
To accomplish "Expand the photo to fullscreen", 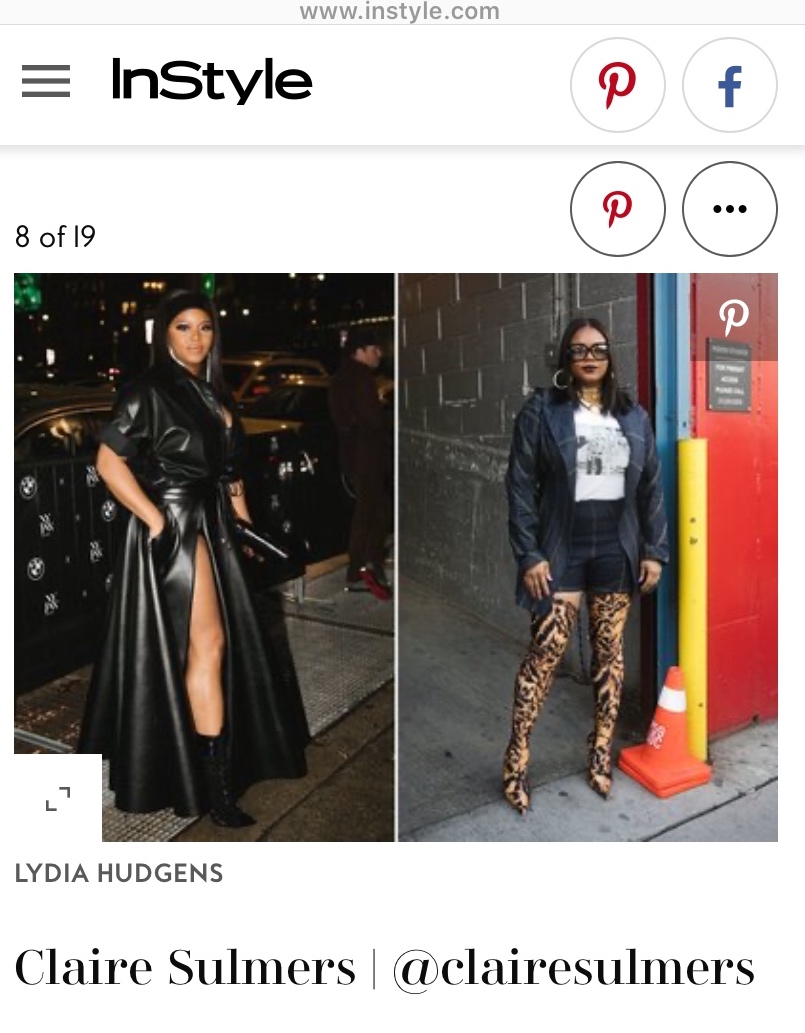I will point(58,798).
